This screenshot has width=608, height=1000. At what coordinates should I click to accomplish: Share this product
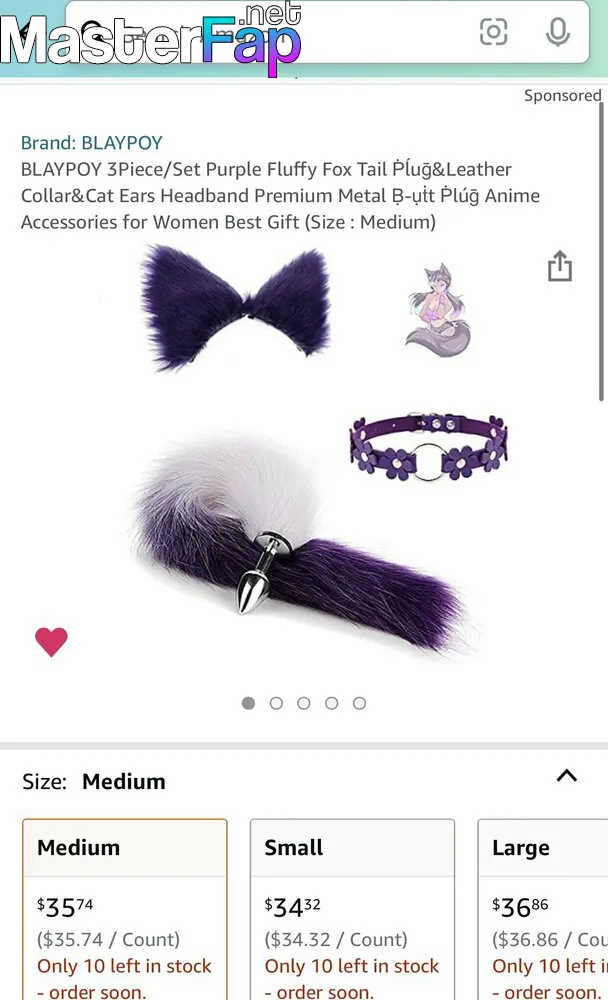click(x=560, y=266)
